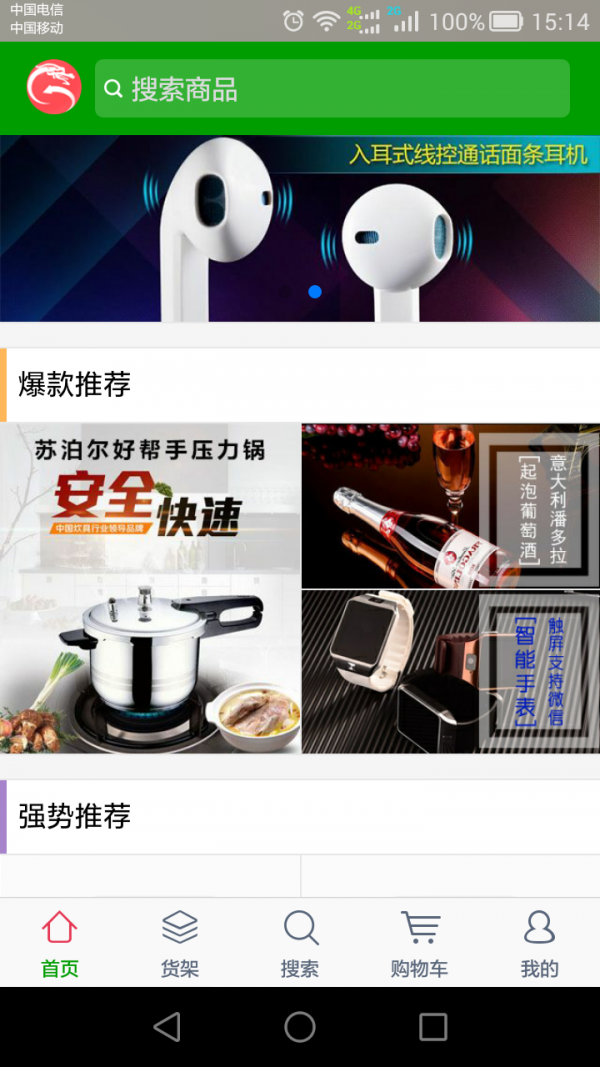Open the 智能手表 smartwatch product tile

450,671
